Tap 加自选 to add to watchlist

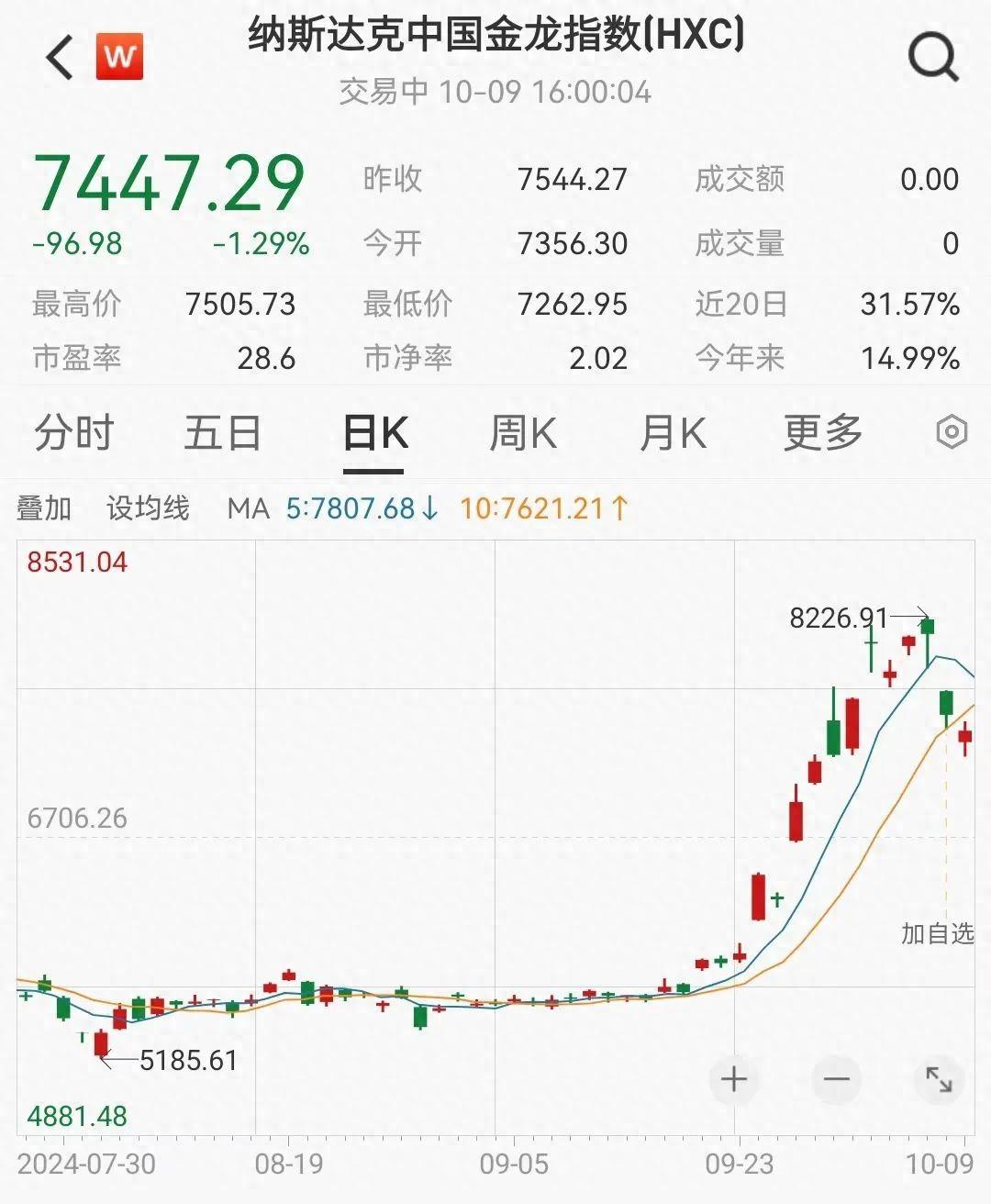point(937,934)
